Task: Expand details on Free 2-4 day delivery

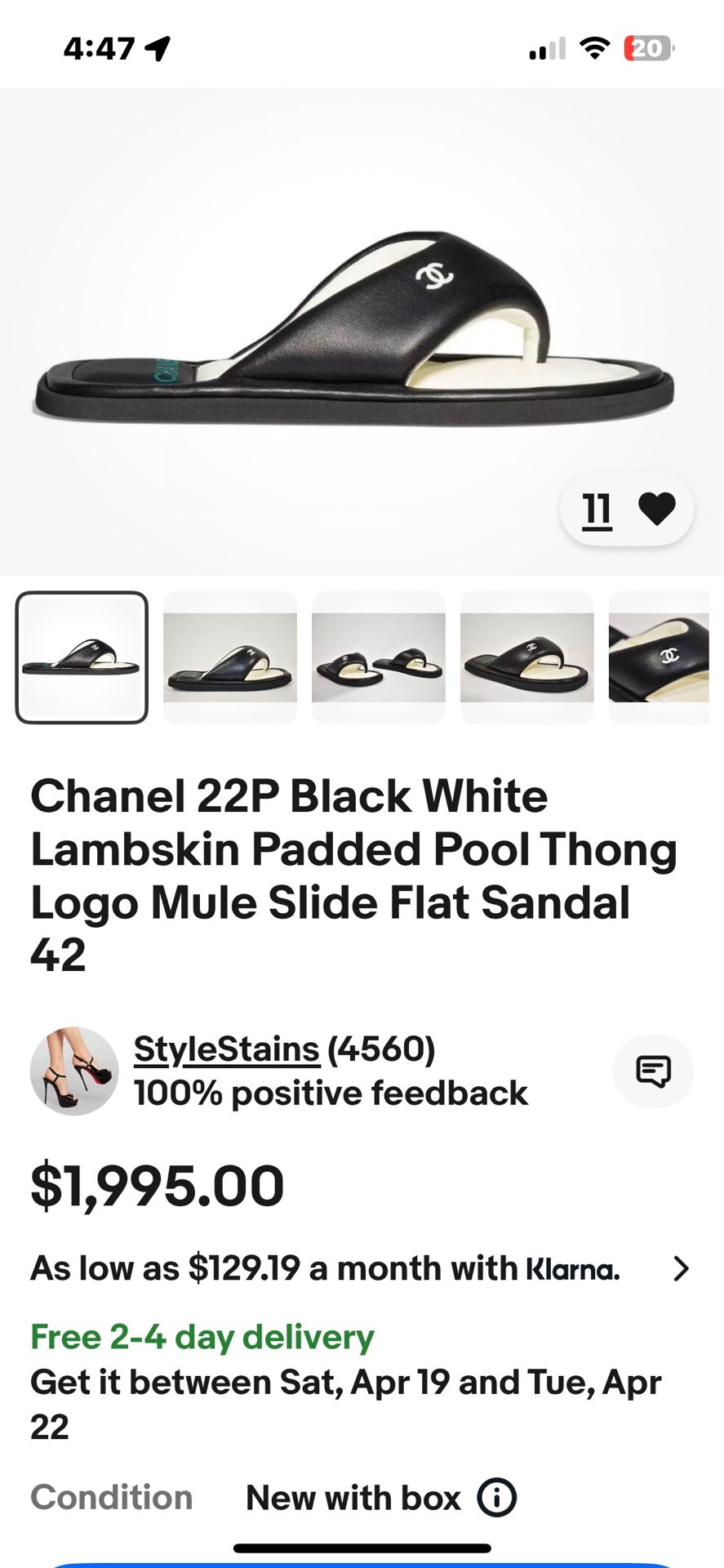Action: (201, 1337)
